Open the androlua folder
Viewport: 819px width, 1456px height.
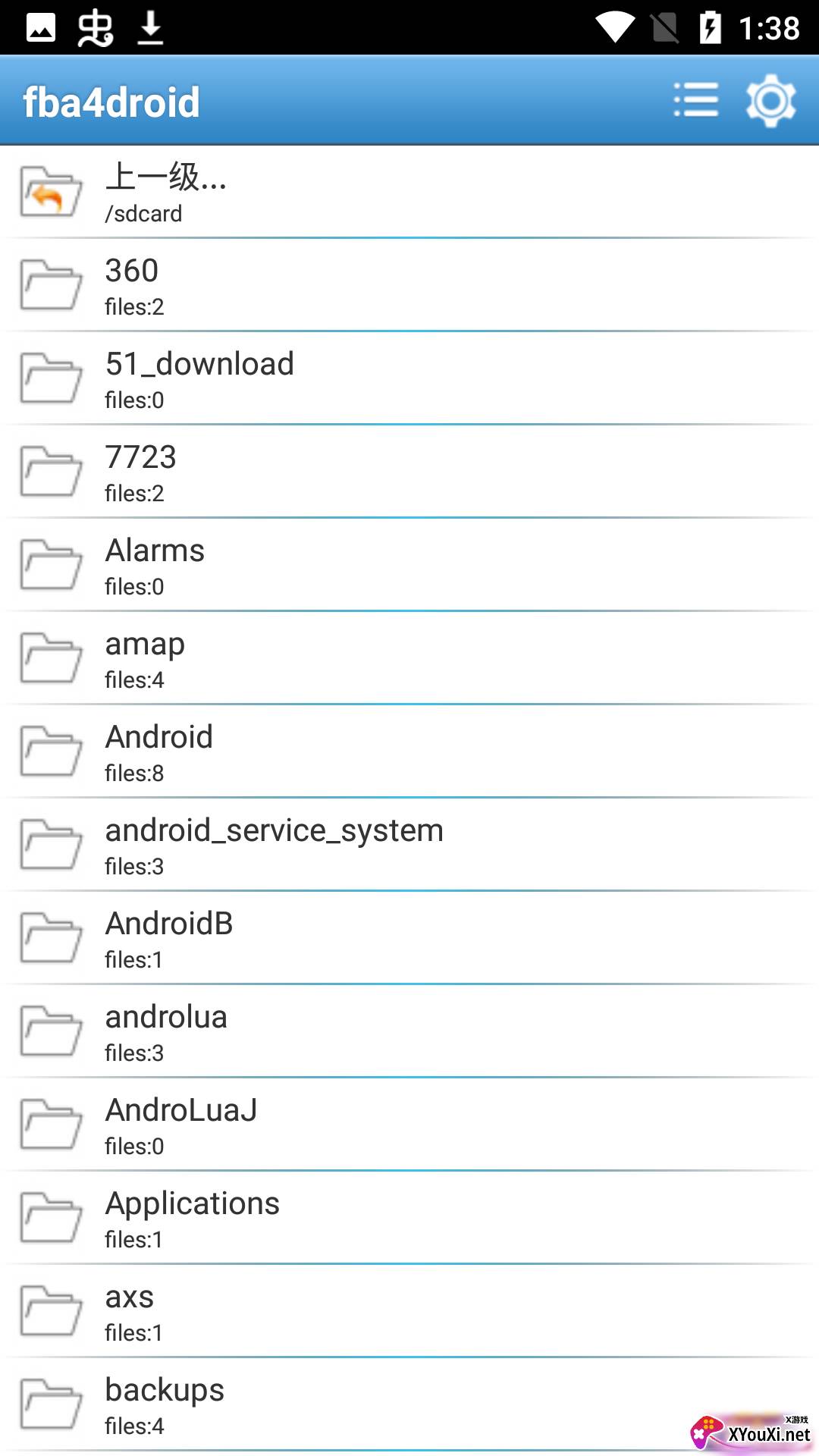point(409,1032)
